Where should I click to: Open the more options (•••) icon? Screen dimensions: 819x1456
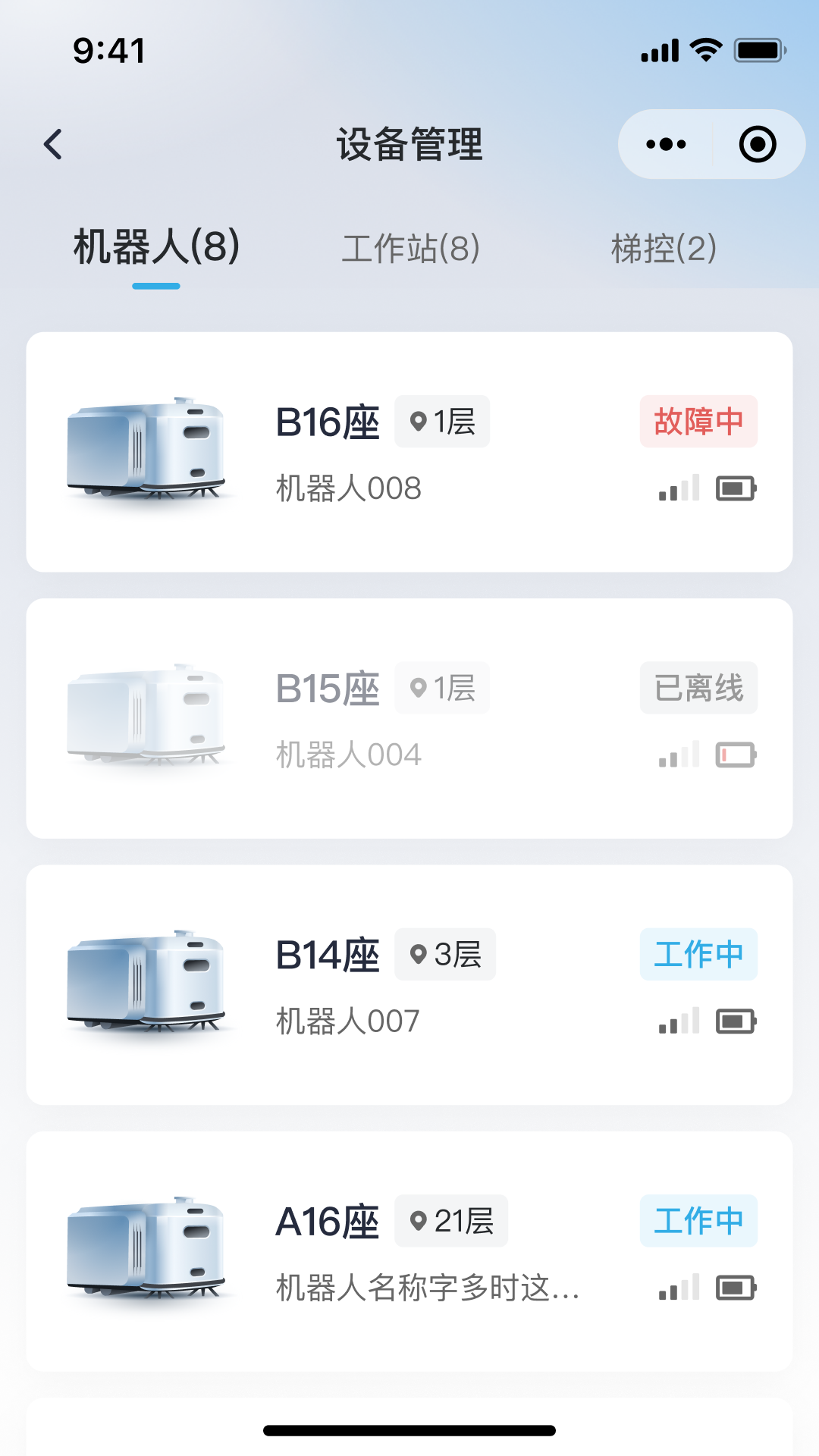[666, 143]
